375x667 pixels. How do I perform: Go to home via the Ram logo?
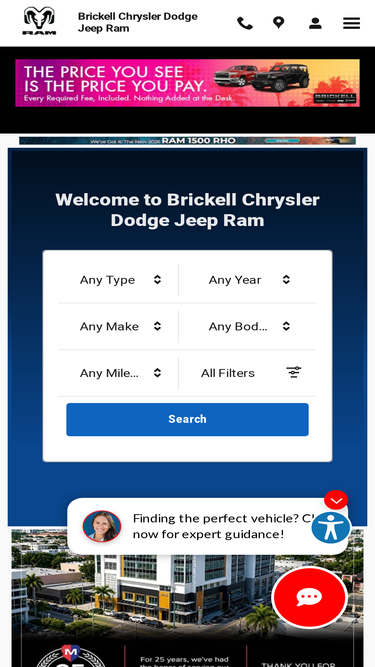point(39,21)
